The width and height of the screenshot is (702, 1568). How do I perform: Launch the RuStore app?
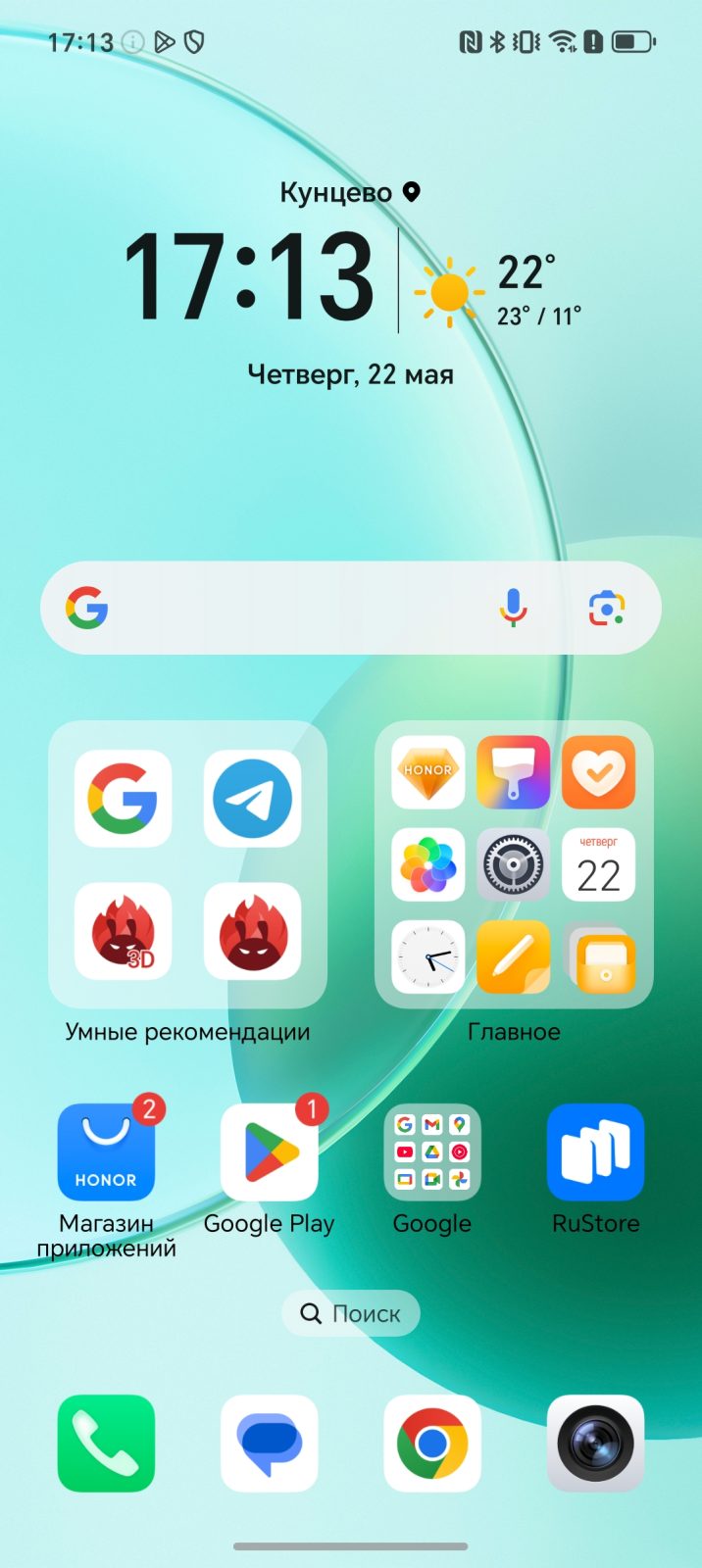(x=595, y=1153)
